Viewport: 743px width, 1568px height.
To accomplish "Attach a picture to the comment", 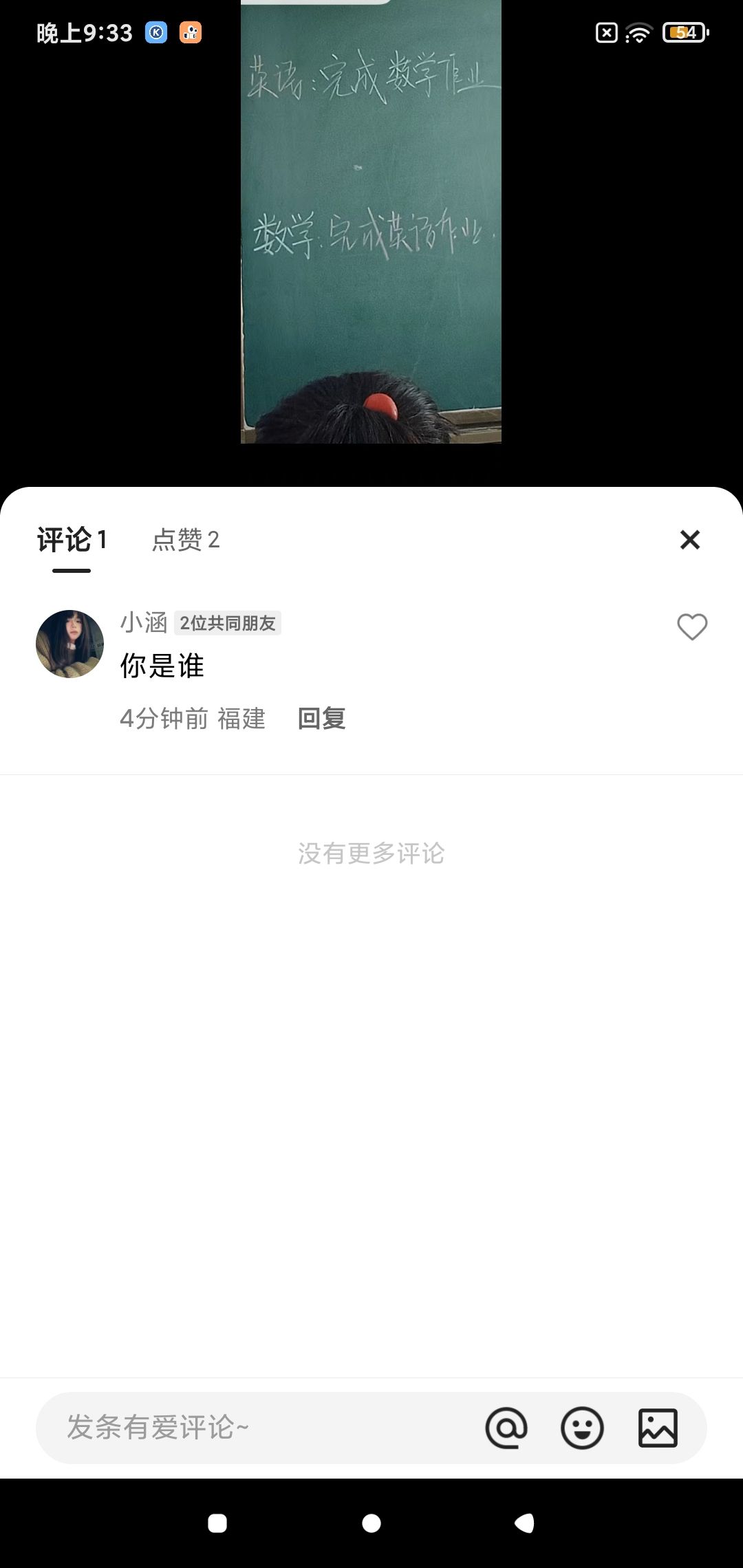I will click(658, 1428).
